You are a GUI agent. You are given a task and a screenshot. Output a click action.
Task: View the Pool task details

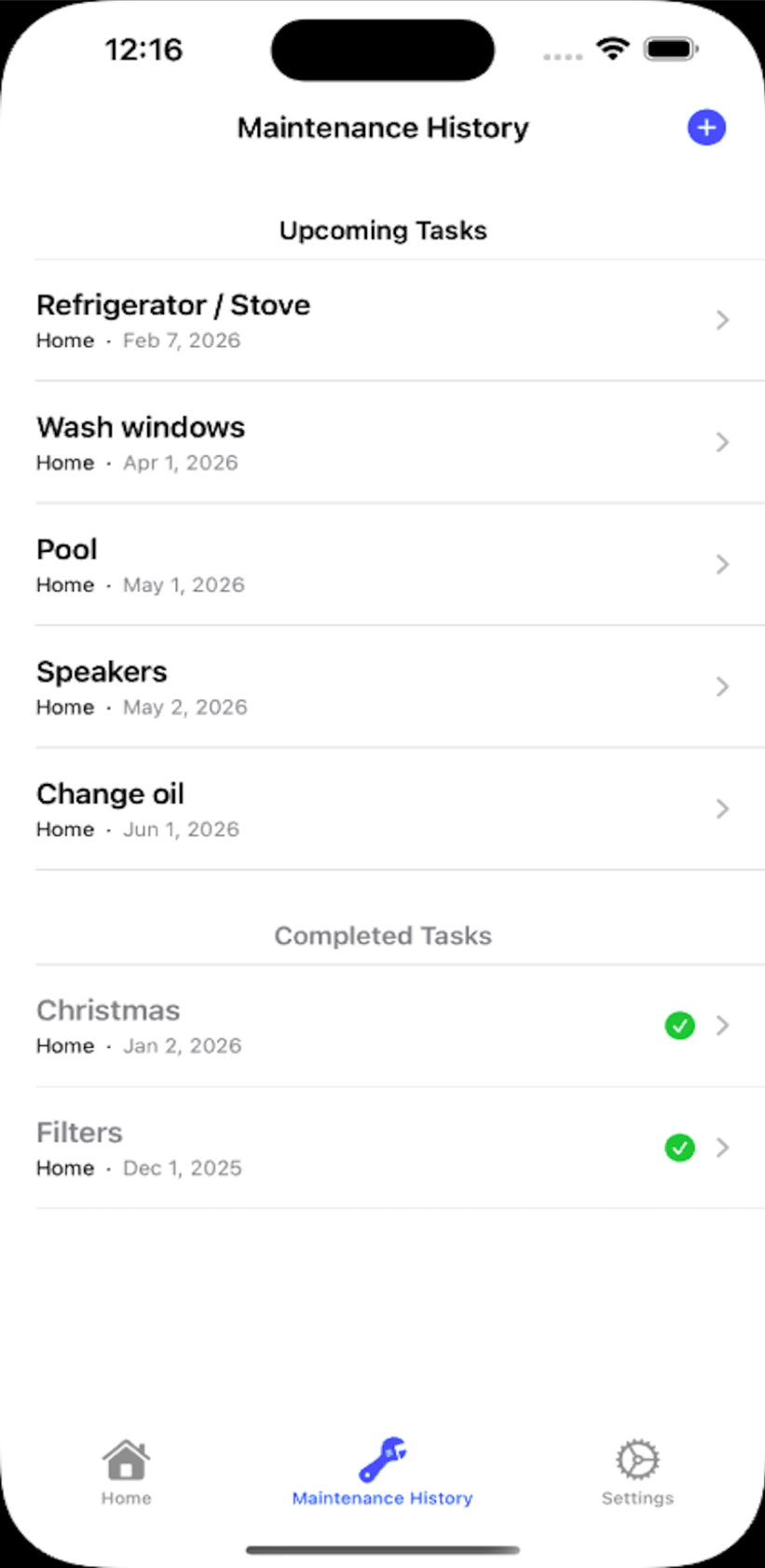click(x=382, y=565)
